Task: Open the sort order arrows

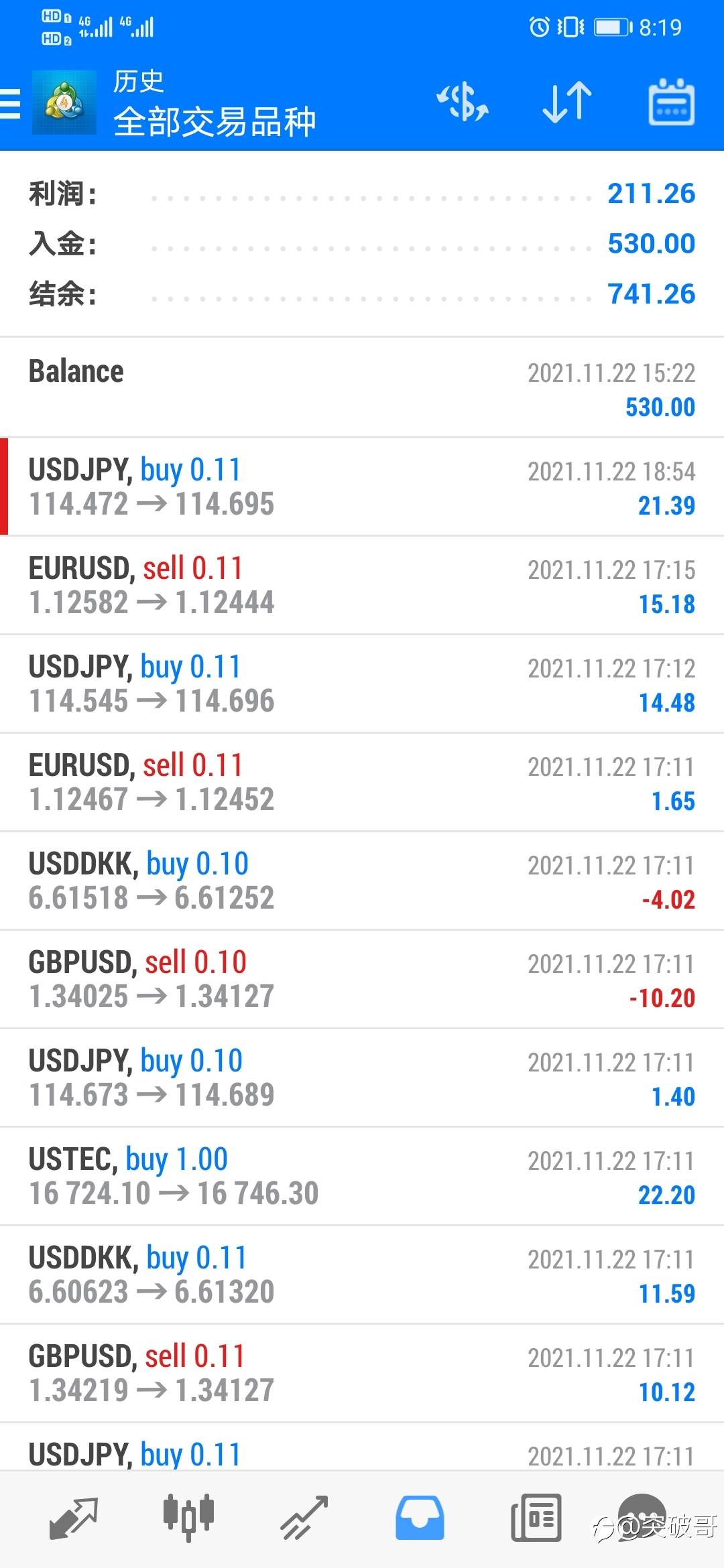Action: coord(566,103)
